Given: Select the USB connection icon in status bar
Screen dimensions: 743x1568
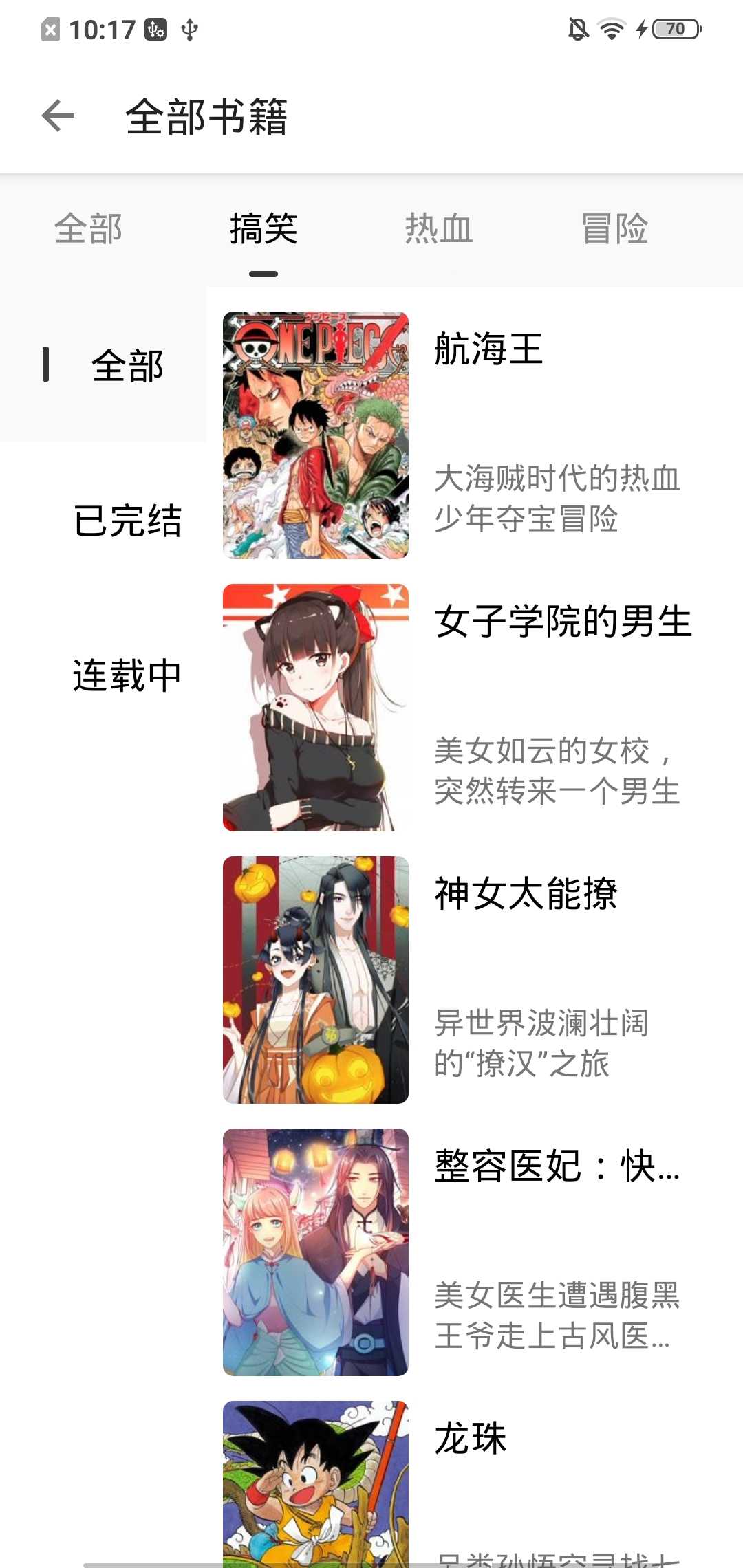Looking at the screenshot, I should pyautogui.click(x=191, y=29).
